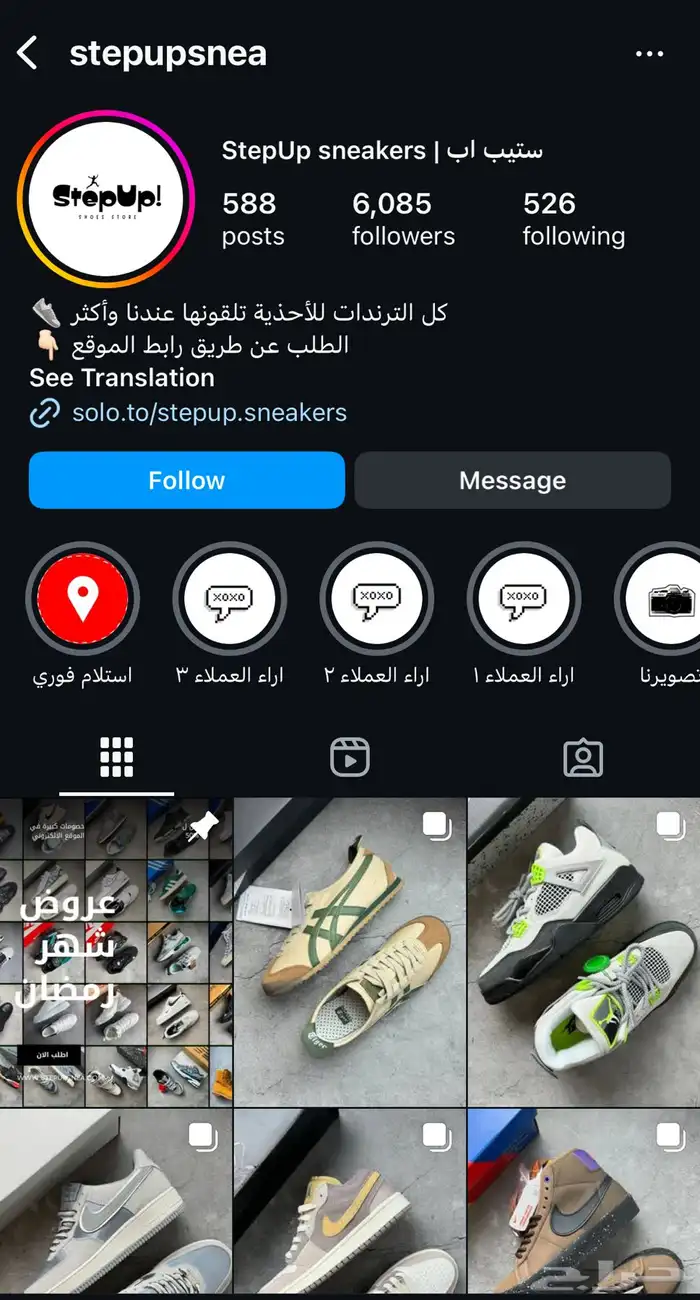Viewport: 700px width, 1300px height.
Task: Open the camera icon highlight تصويرنا
Action: point(664,598)
